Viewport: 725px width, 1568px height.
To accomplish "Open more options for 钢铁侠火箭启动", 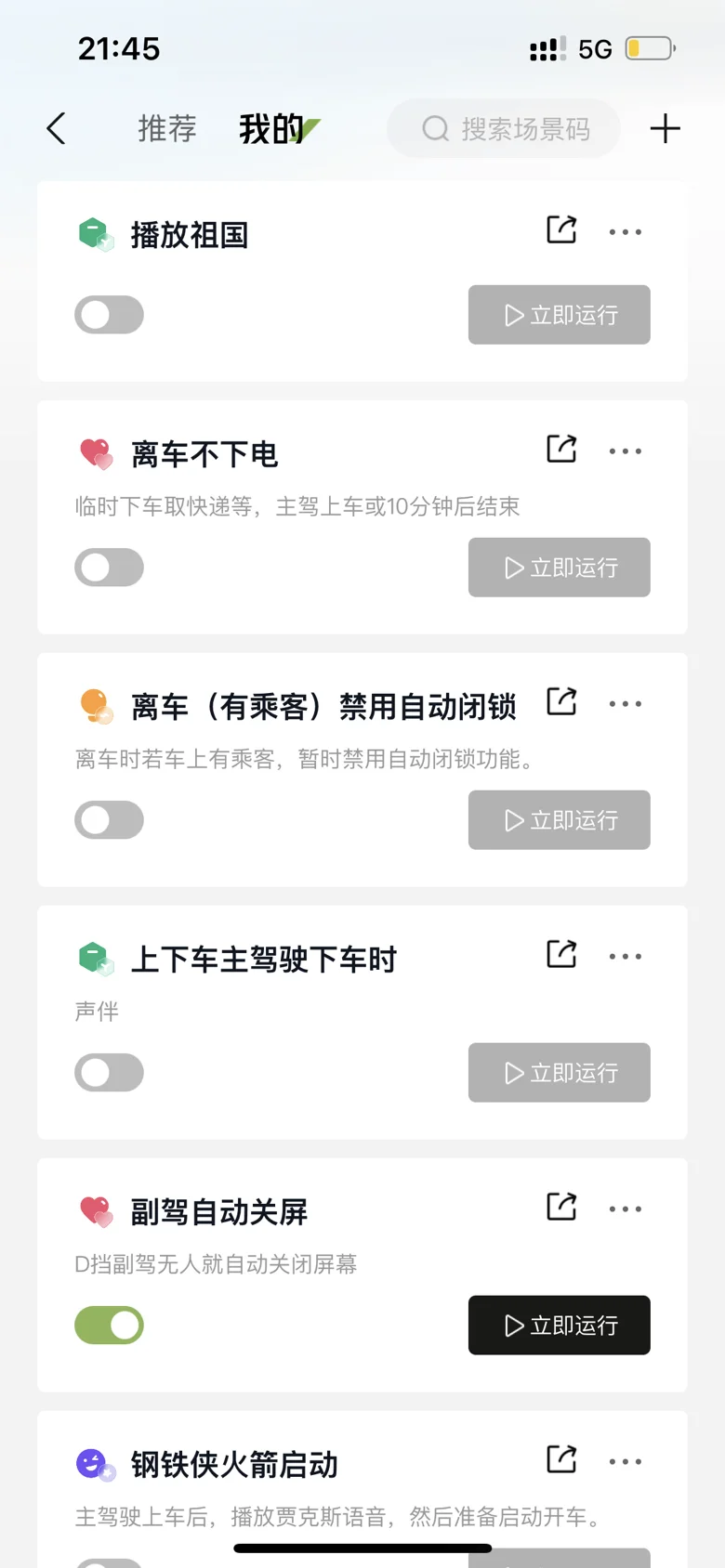I will coord(625,1462).
